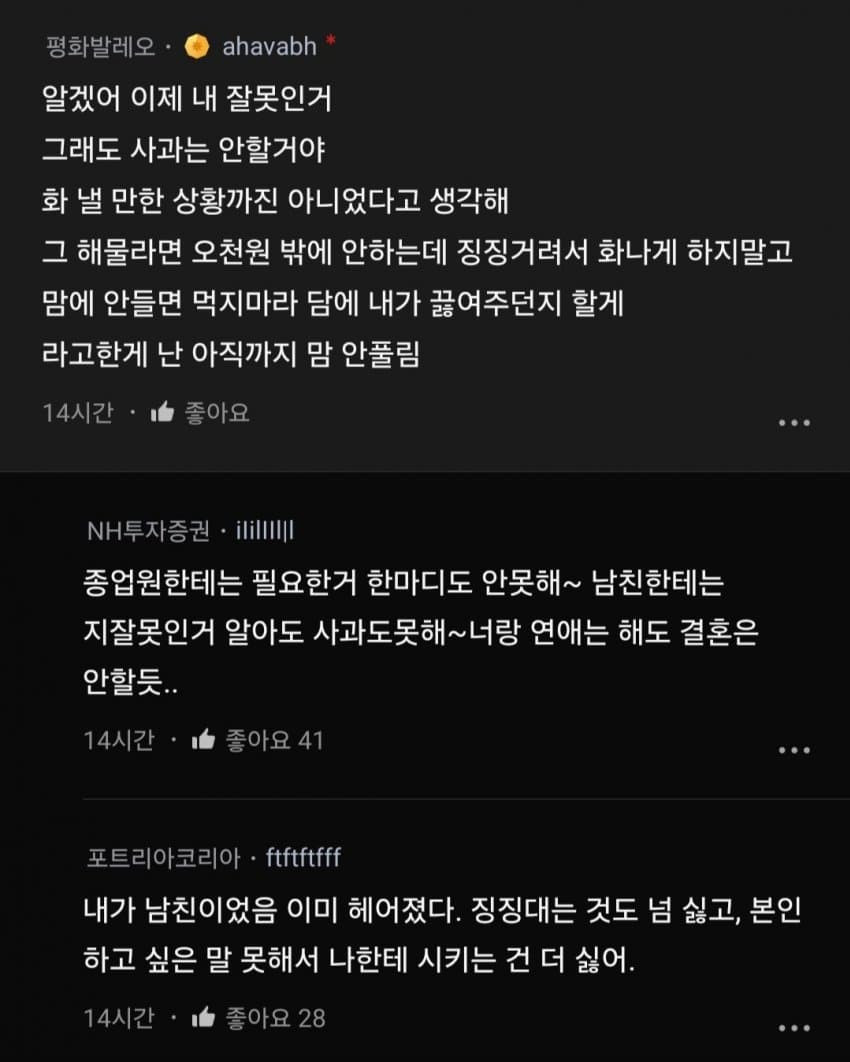Viewport: 850px width, 1062px height.
Task: Open the profile of ilillllll
Action: [264, 532]
